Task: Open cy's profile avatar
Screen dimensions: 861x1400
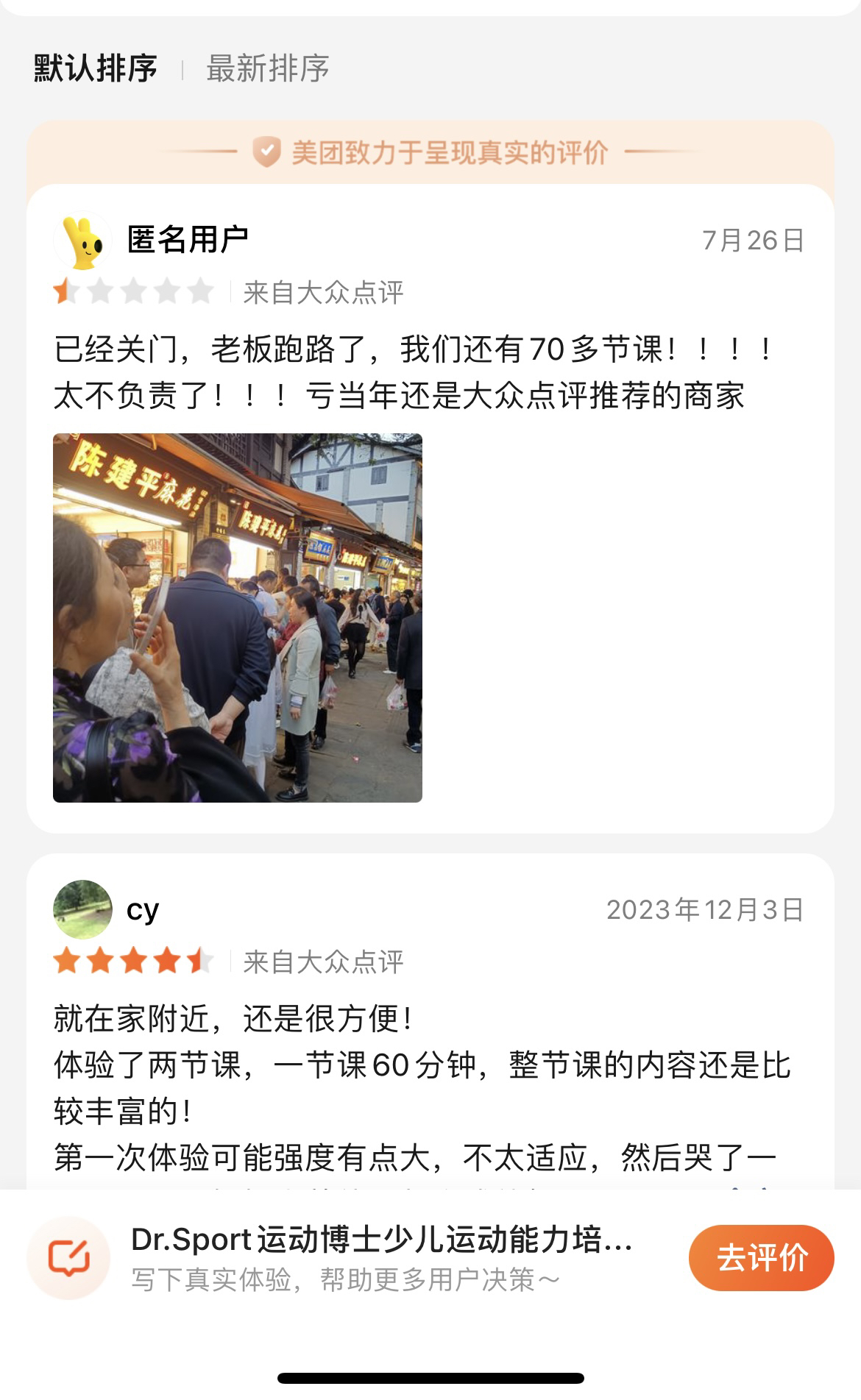Action: click(82, 909)
